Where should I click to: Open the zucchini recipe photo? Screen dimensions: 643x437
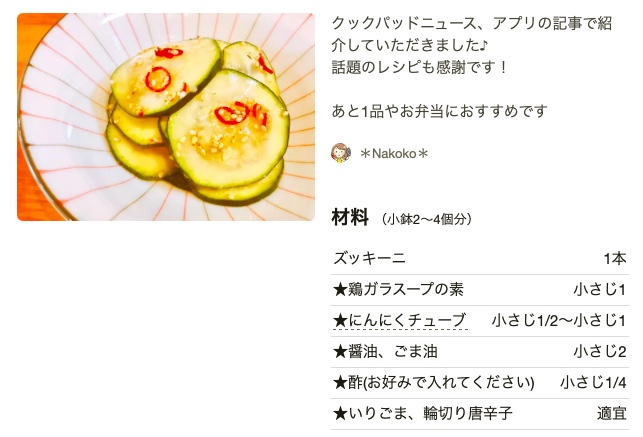coord(166,117)
